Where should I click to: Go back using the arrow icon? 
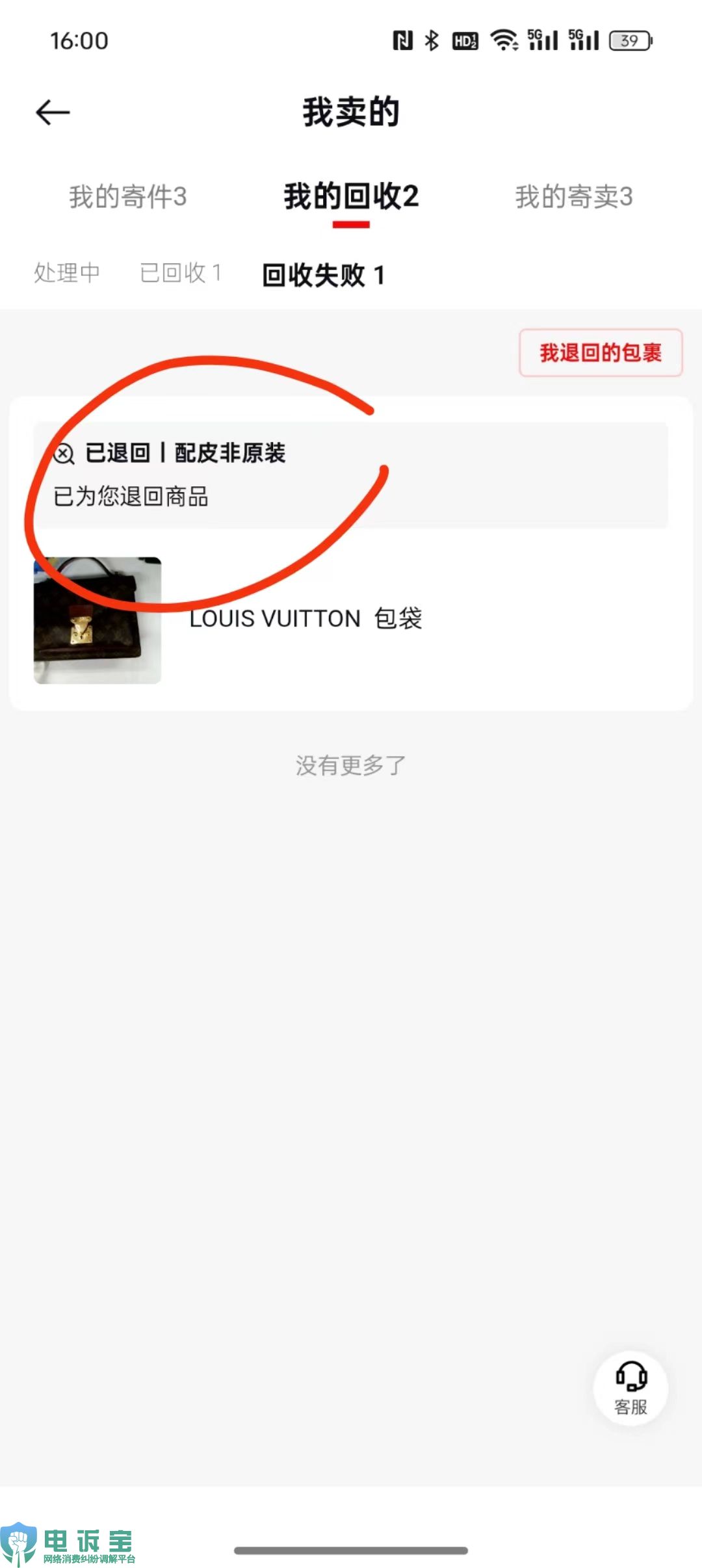point(53,112)
